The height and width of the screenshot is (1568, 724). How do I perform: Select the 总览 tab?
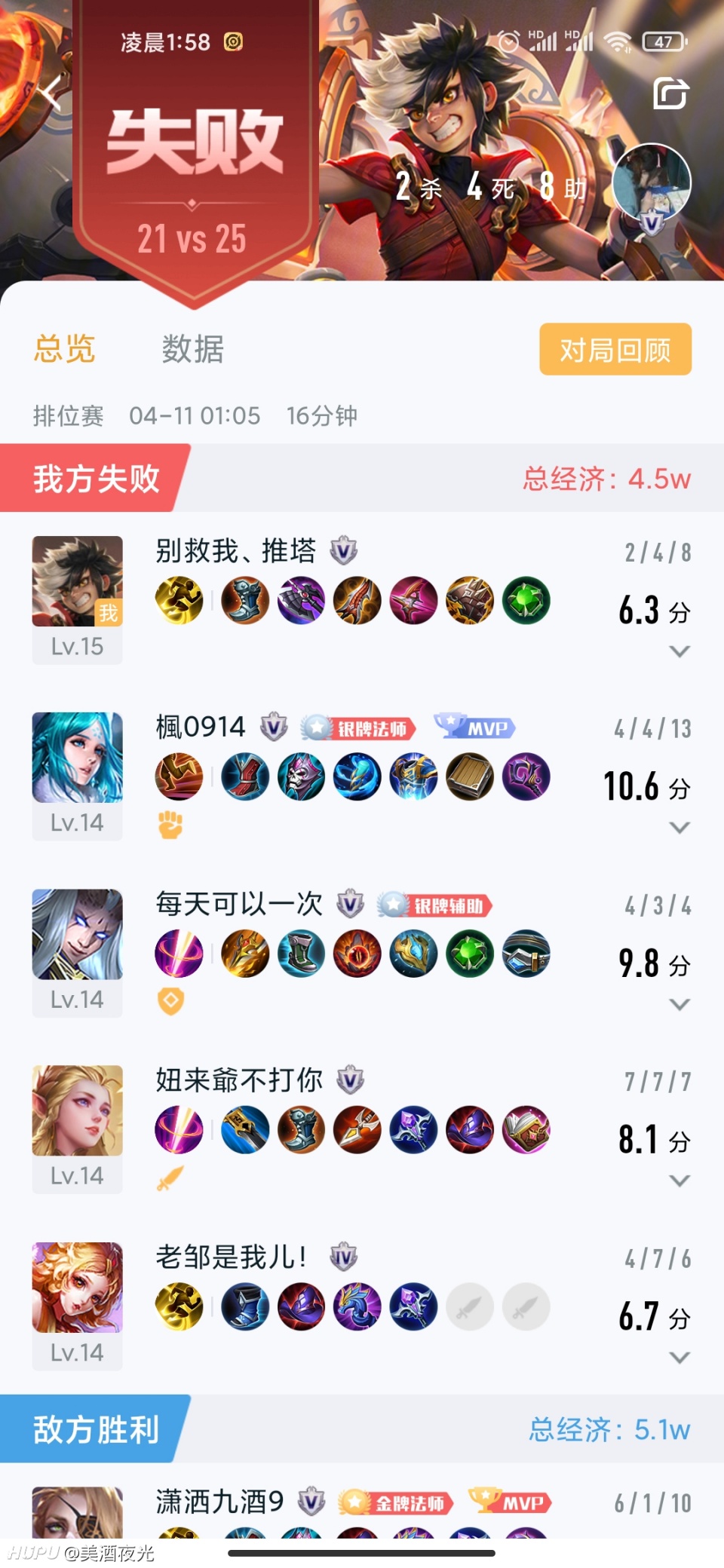click(x=64, y=349)
